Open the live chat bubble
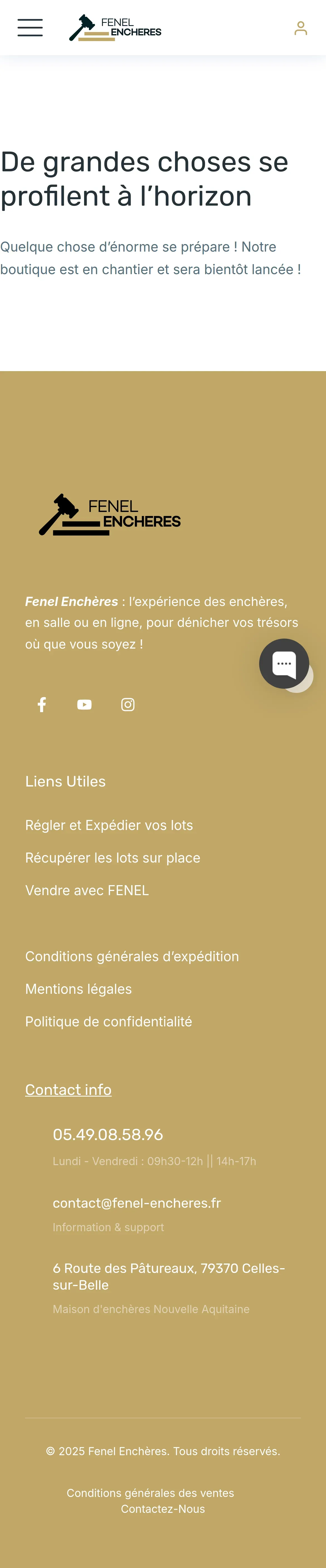The height and width of the screenshot is (1568, 326). coord(283,663)
